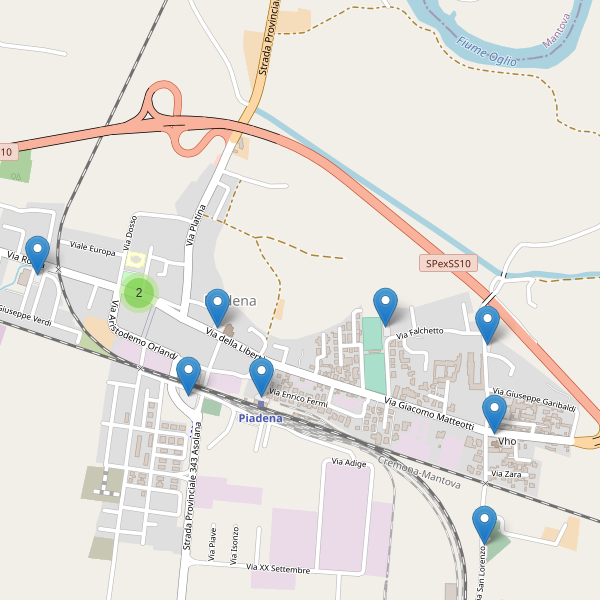Tap the pin above Via Enrico Fermi
The width and height of the screenshot is (600, 600).
(x=261, y=377)
